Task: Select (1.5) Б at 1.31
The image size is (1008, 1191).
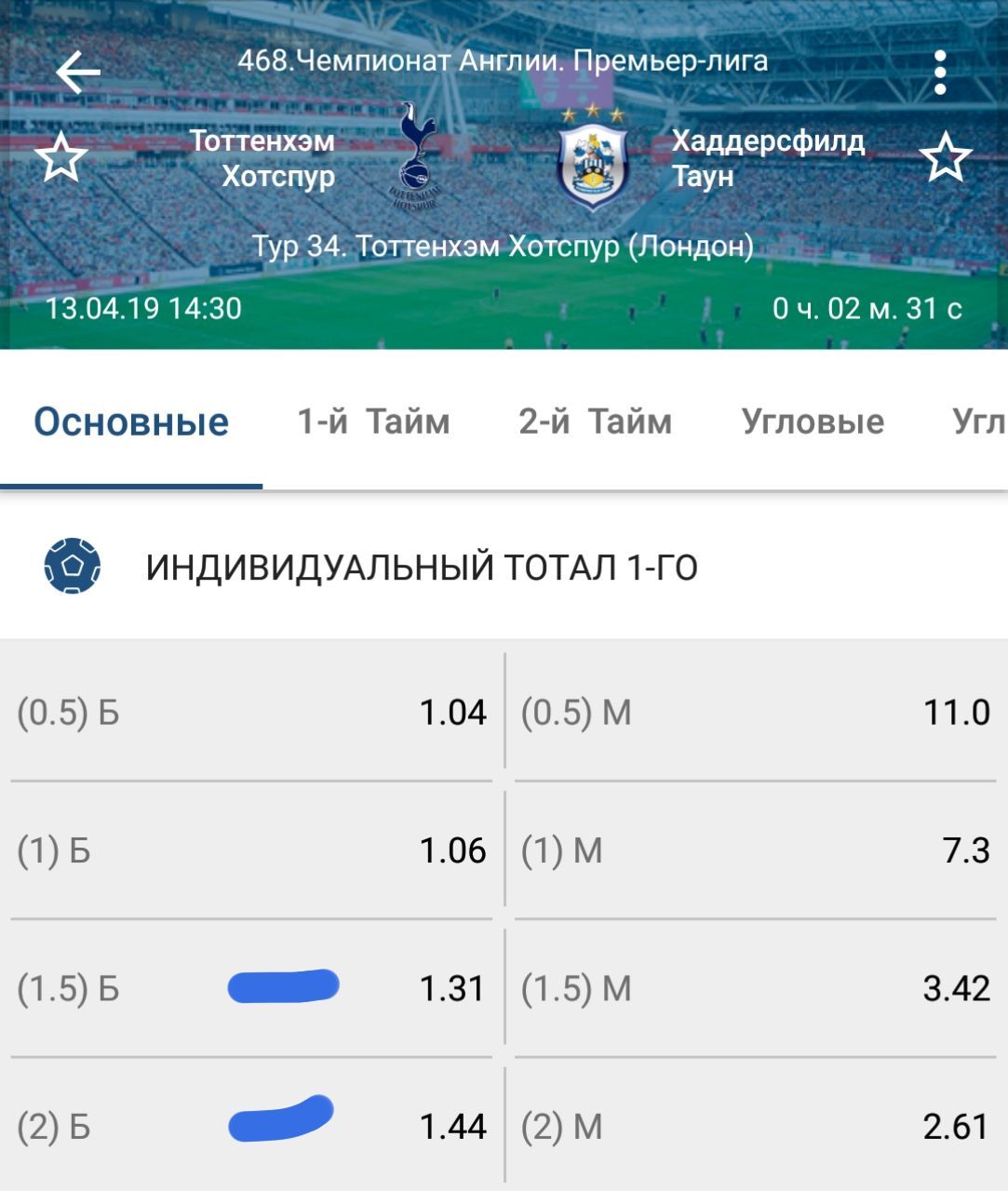Action: coord(251,988)
